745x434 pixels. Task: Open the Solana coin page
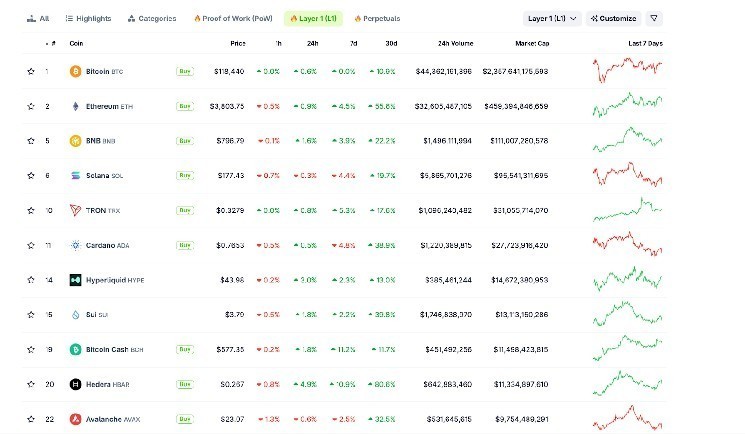(102, 175)
